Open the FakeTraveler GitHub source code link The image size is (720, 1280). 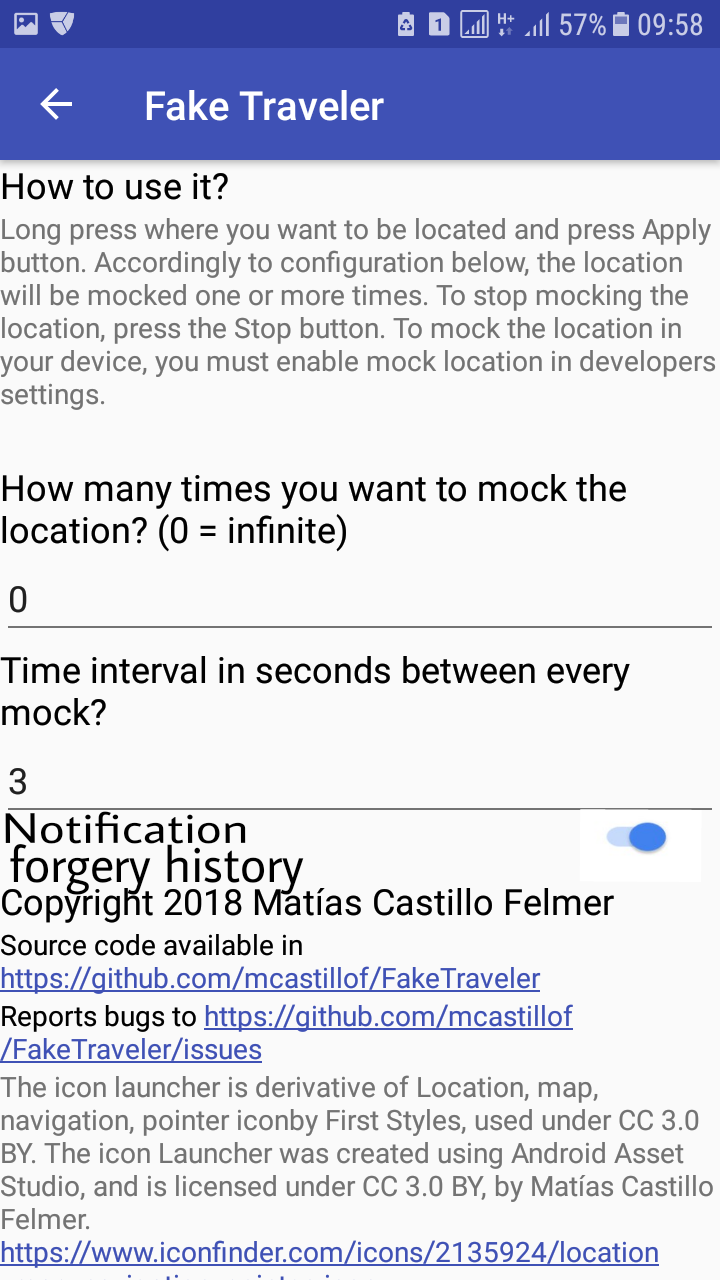pos(270,978)
